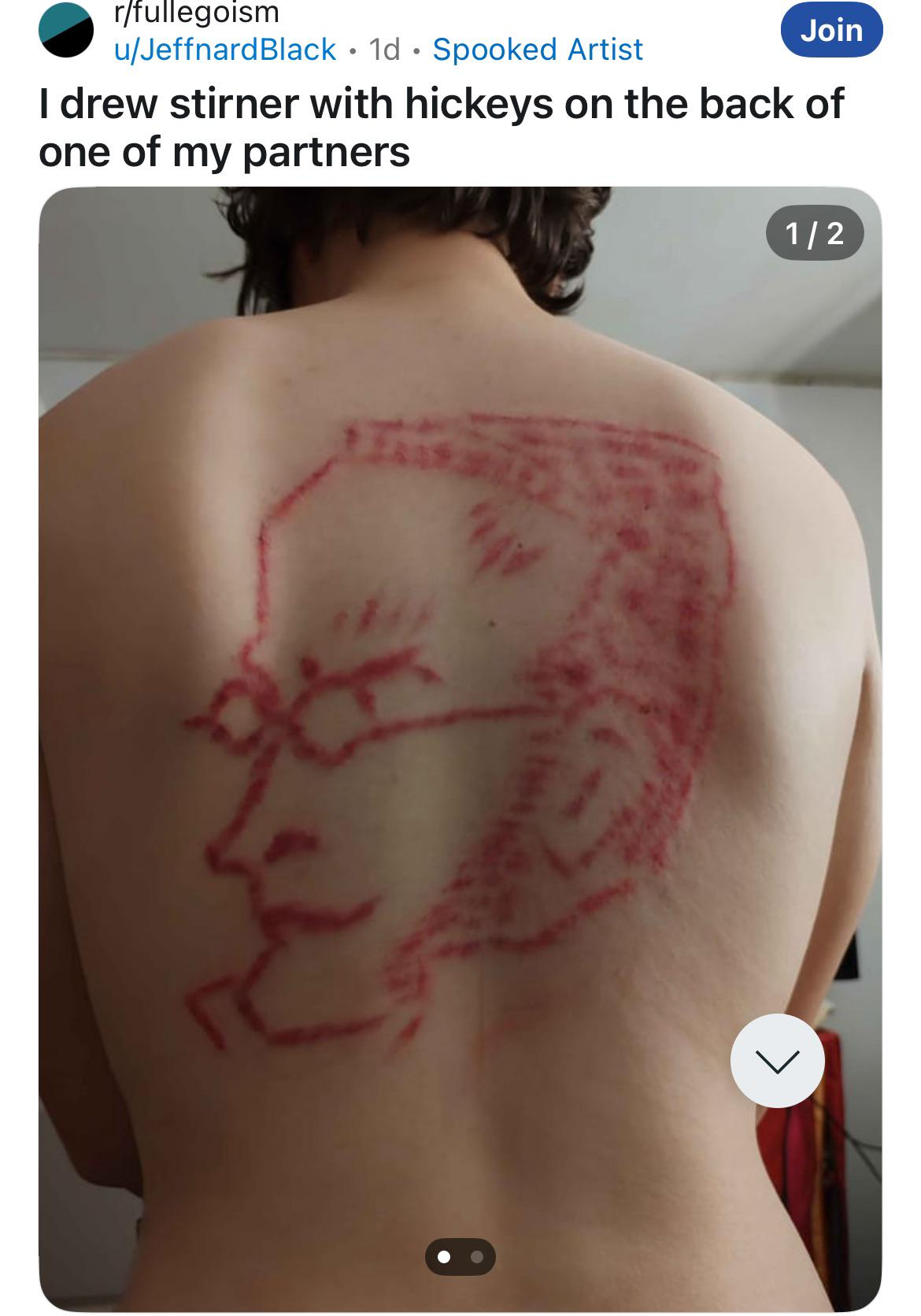This screenshot has width=921, height=1316.
Task: Tap the down chevron floating button
Action: click(x=777, y=1060)
